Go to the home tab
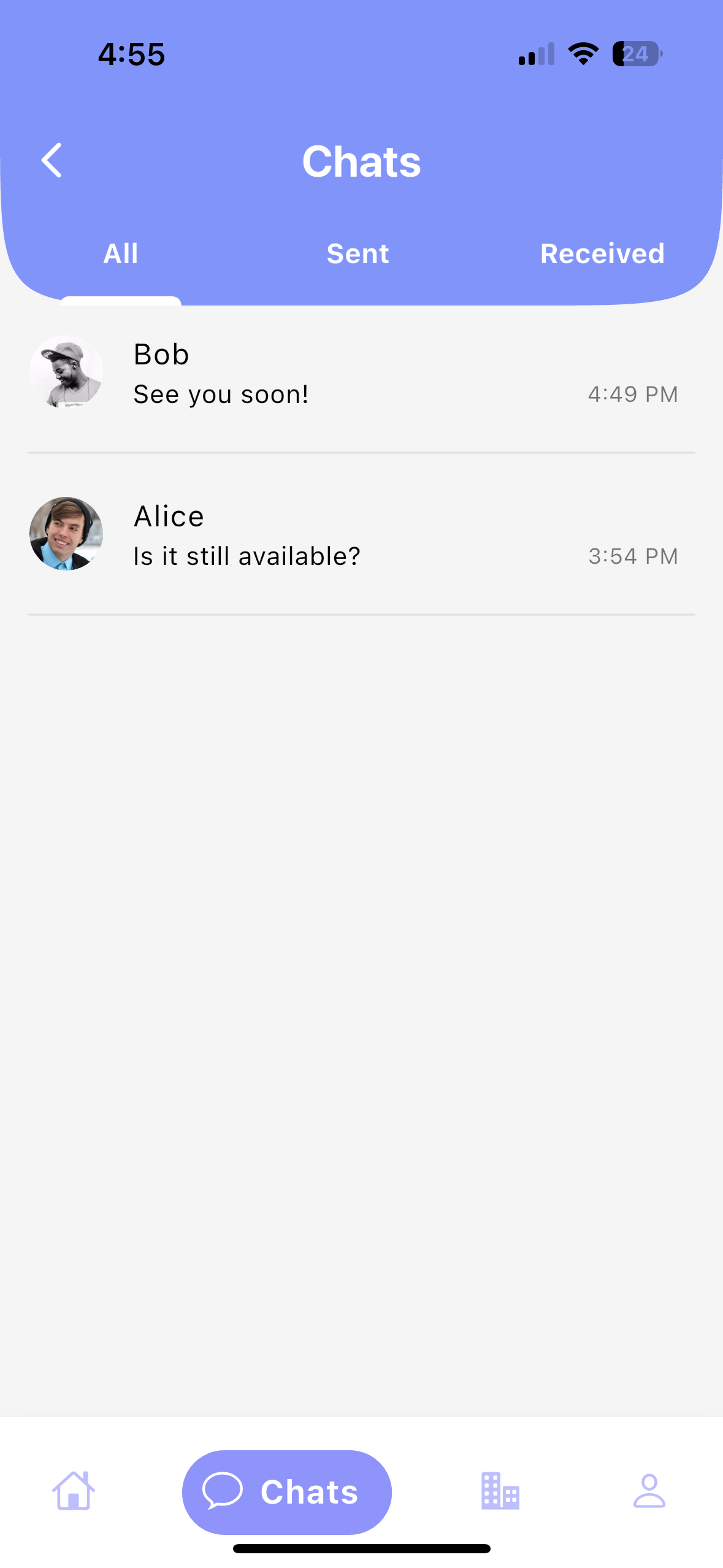This screenshot has width=723, height=1568. point(74,1491)
